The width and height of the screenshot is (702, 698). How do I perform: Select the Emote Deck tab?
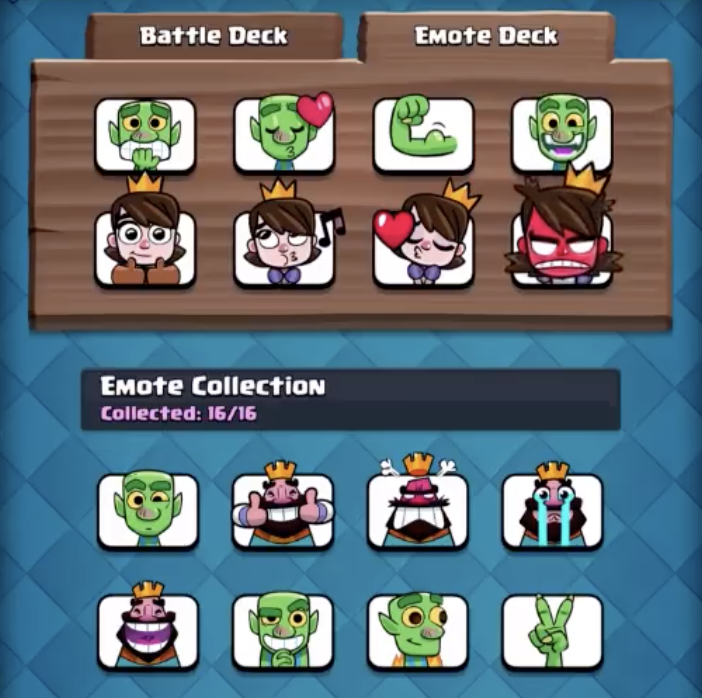(x=486, y=36)
